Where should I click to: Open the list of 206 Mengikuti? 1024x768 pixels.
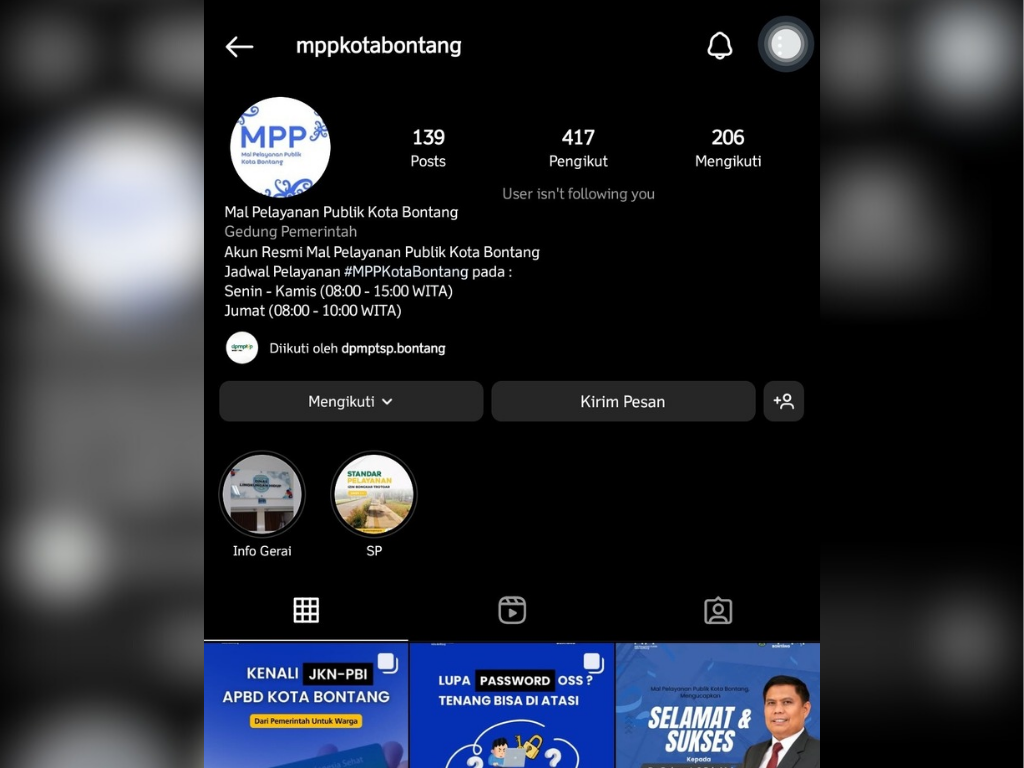coord(728,147)
